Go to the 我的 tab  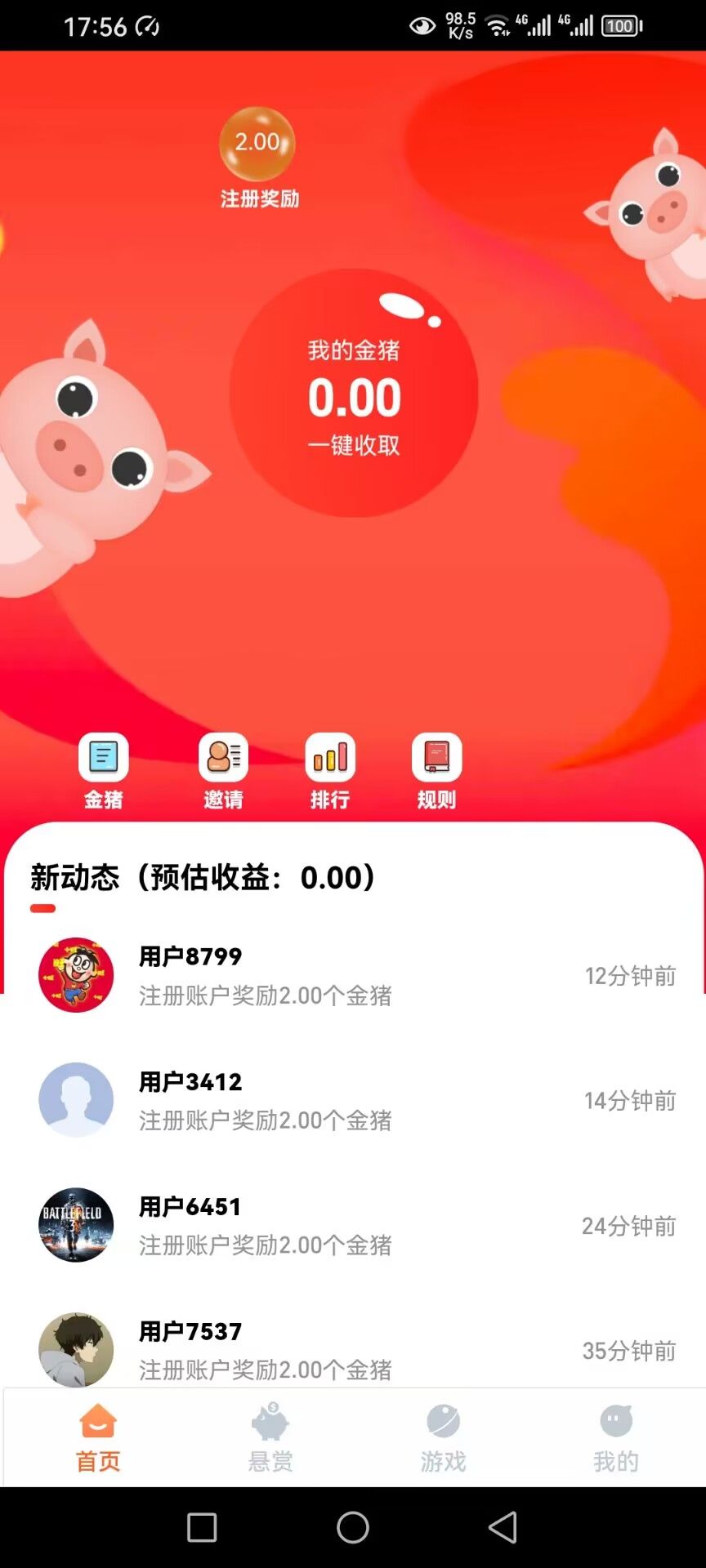coord(615,1438)
